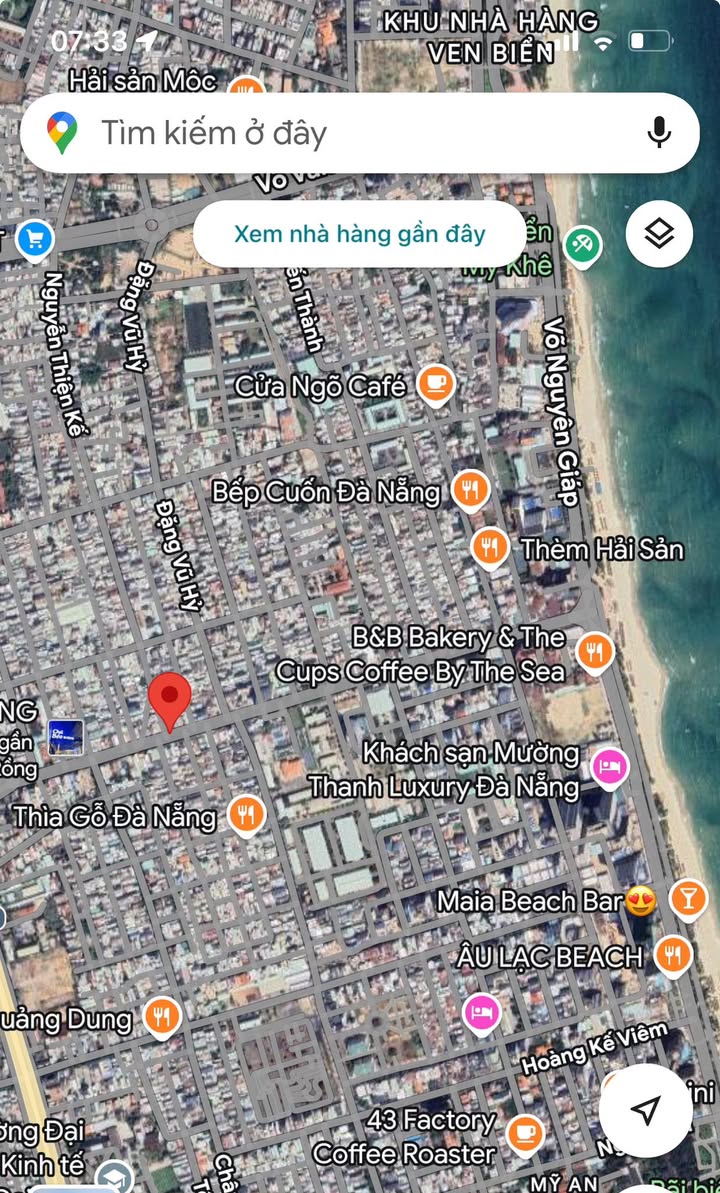Open the Bếp Cuốn Đà Nẵng restaurant pin
The image size is (720, 1193).
tap(469, 490)
